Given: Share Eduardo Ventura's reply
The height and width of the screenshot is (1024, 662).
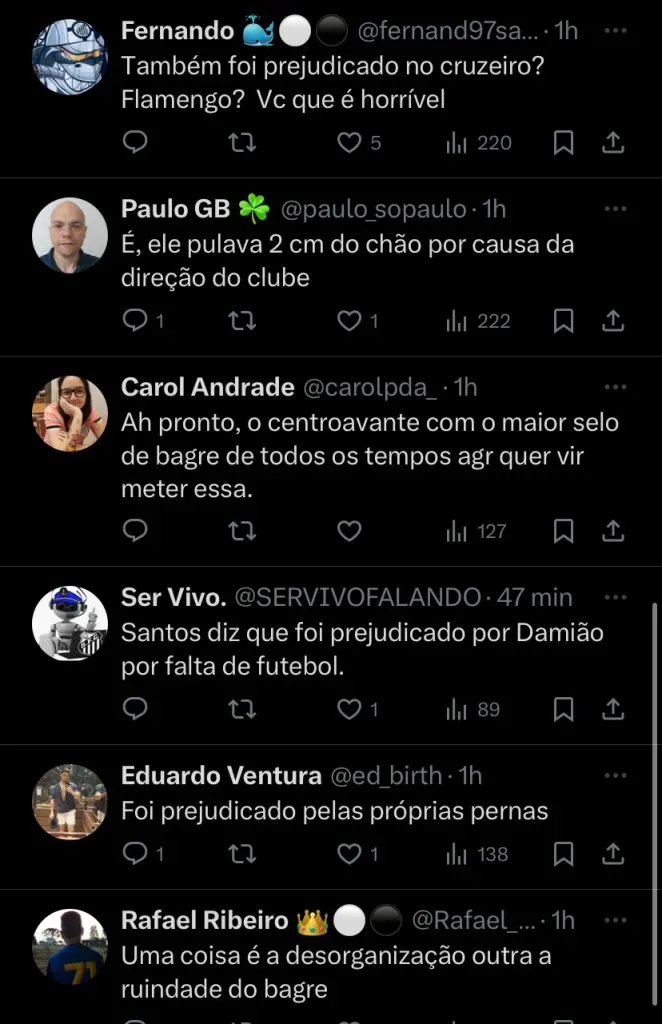Looking at the screenshot, I should point(613,854).
